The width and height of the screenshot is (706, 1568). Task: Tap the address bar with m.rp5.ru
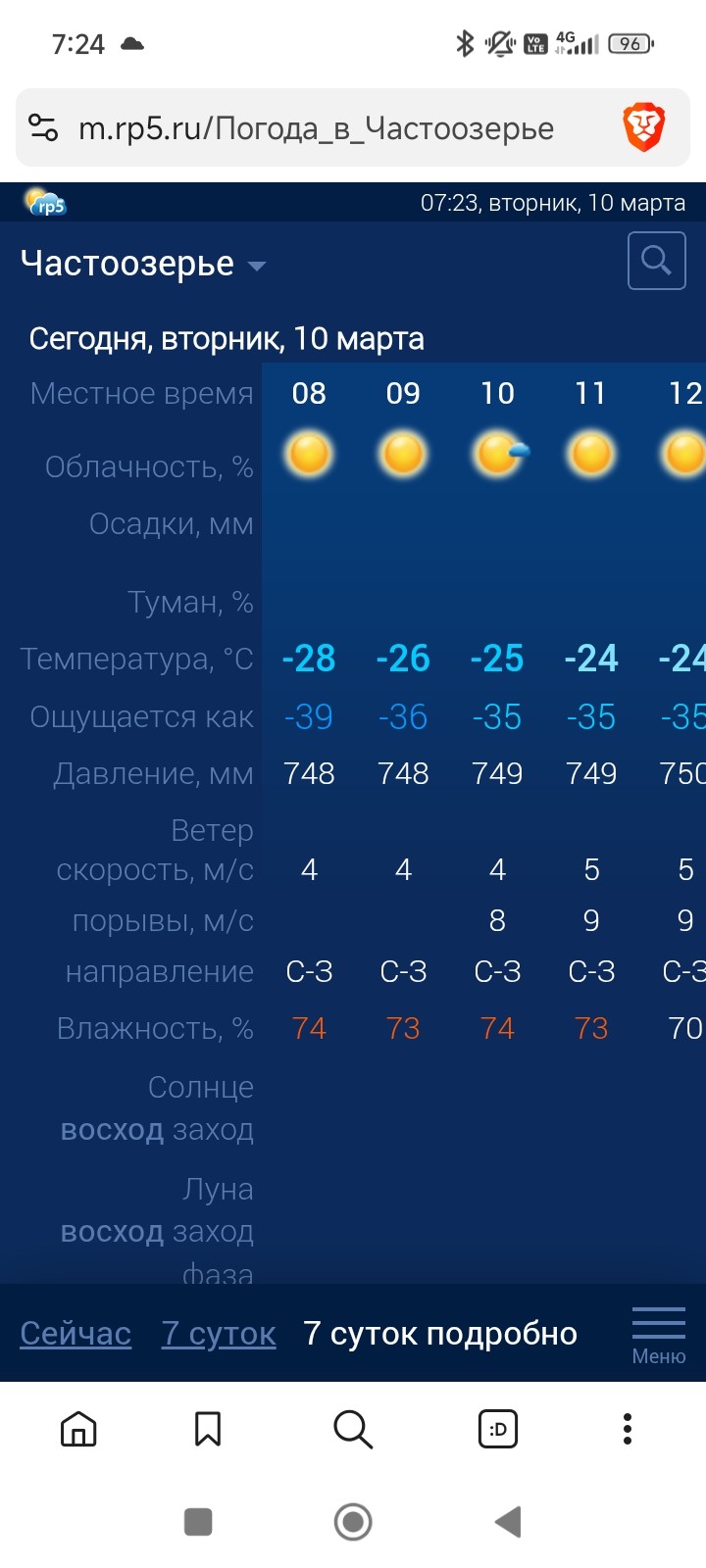pos(316,128)
